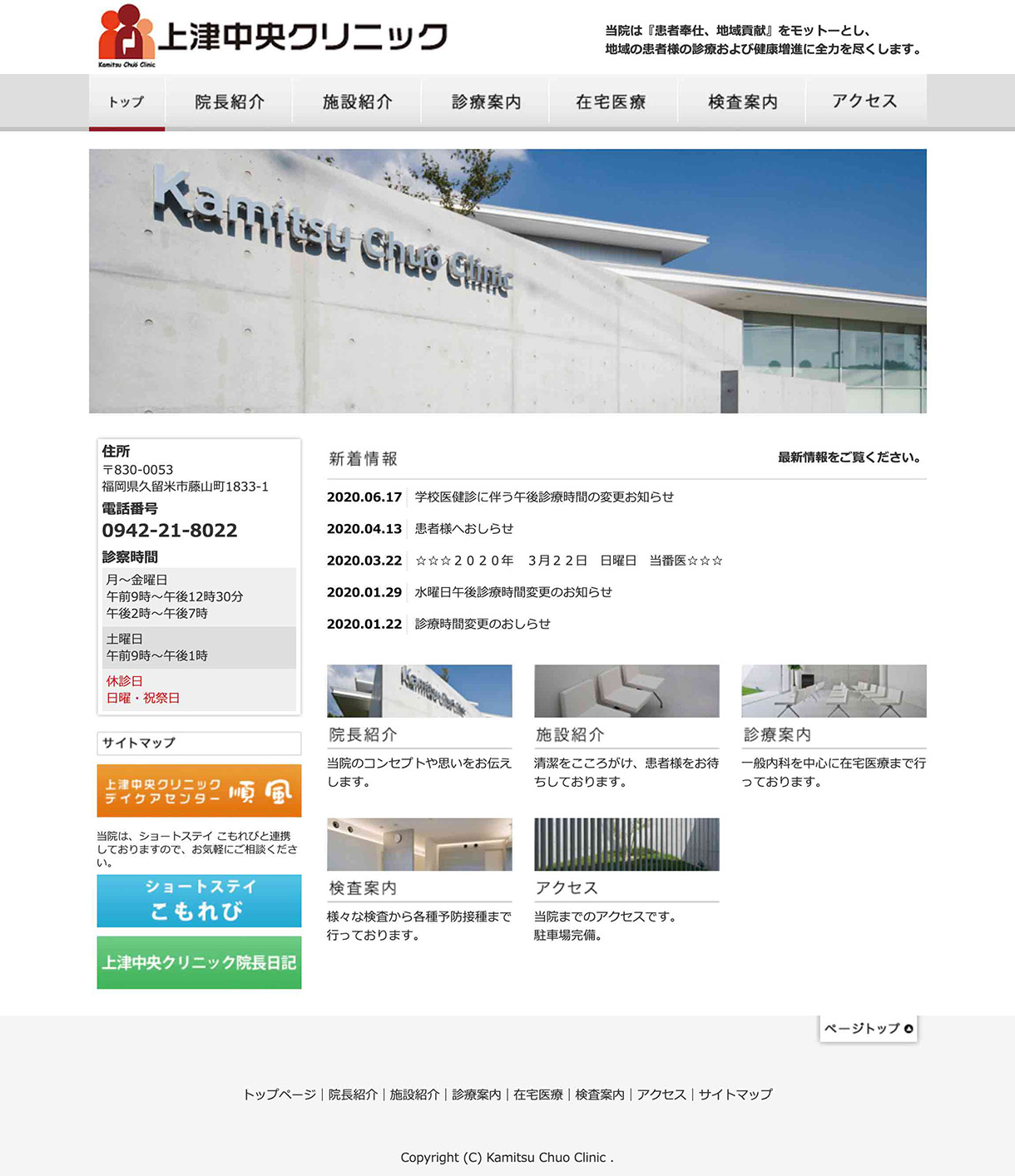This screenshot has height=1176, width=1015.
Task: Tap the アクセス navigation tab
Action: [x=864, y=101]
